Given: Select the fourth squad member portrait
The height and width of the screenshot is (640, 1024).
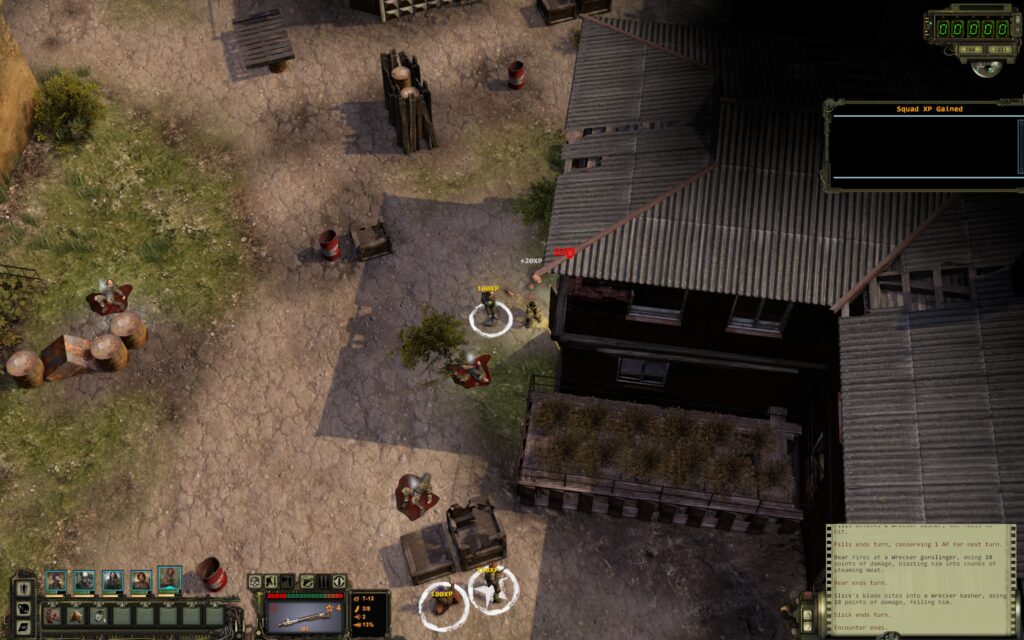Looking at the screenshot, I should tap(141, 581).
